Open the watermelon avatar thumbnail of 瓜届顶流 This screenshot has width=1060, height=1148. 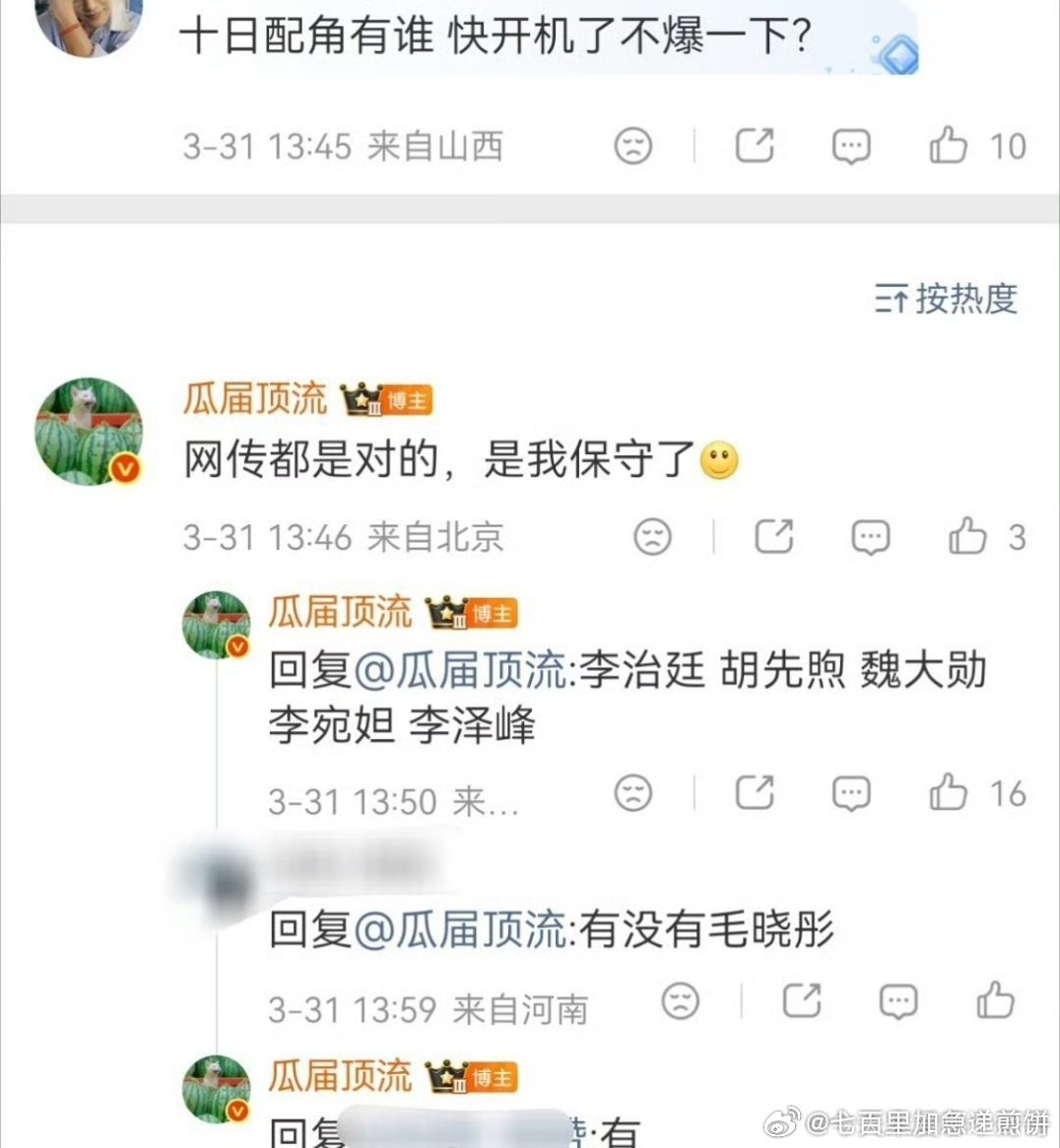coord(89,429)
